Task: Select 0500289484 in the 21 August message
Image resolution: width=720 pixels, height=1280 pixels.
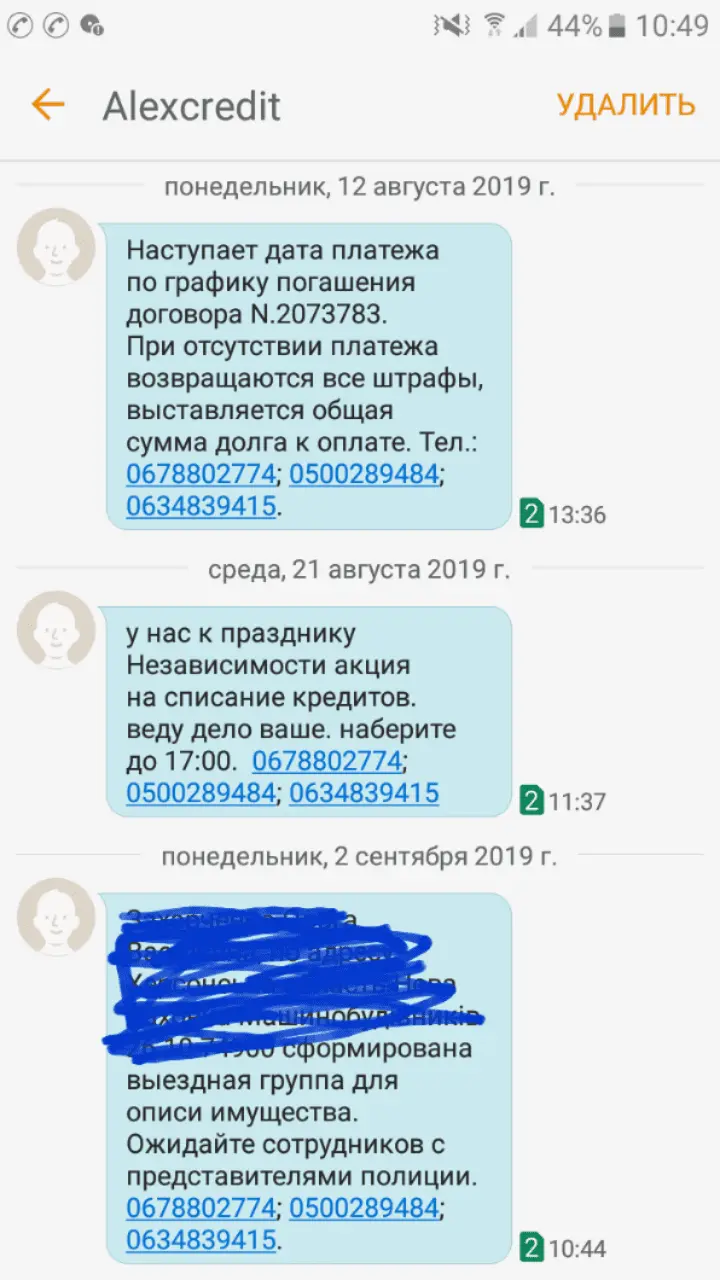Action: (x=200, y=793)
